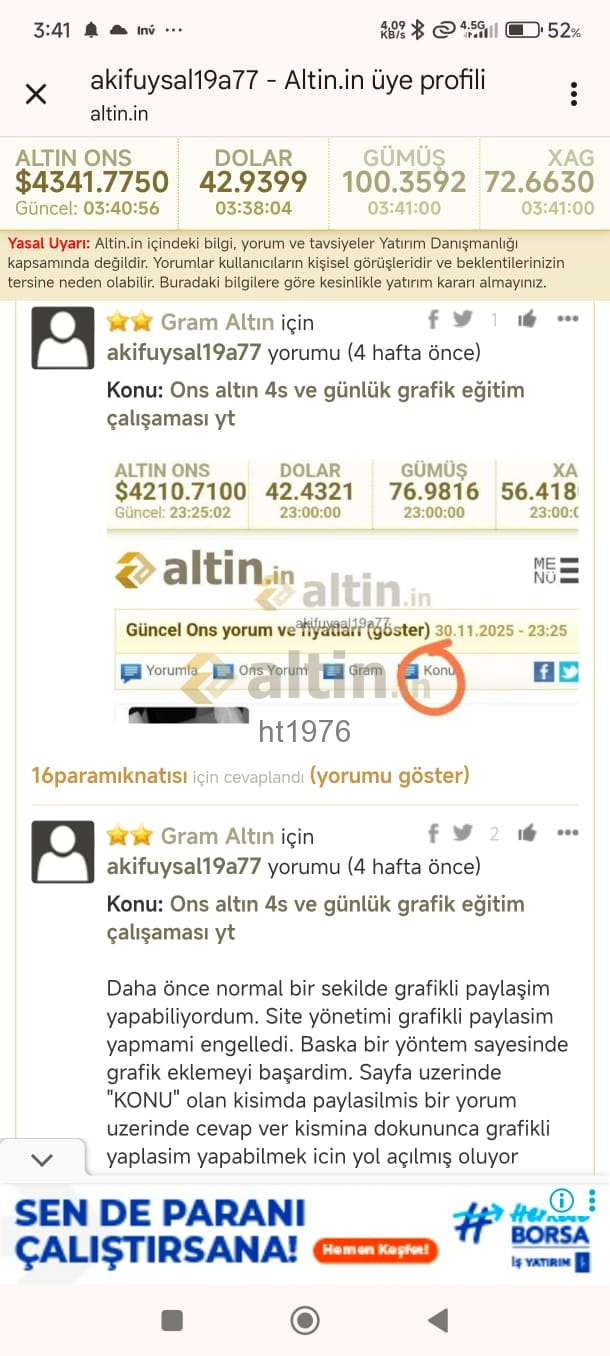Open more options on second comment

(568, 833)
